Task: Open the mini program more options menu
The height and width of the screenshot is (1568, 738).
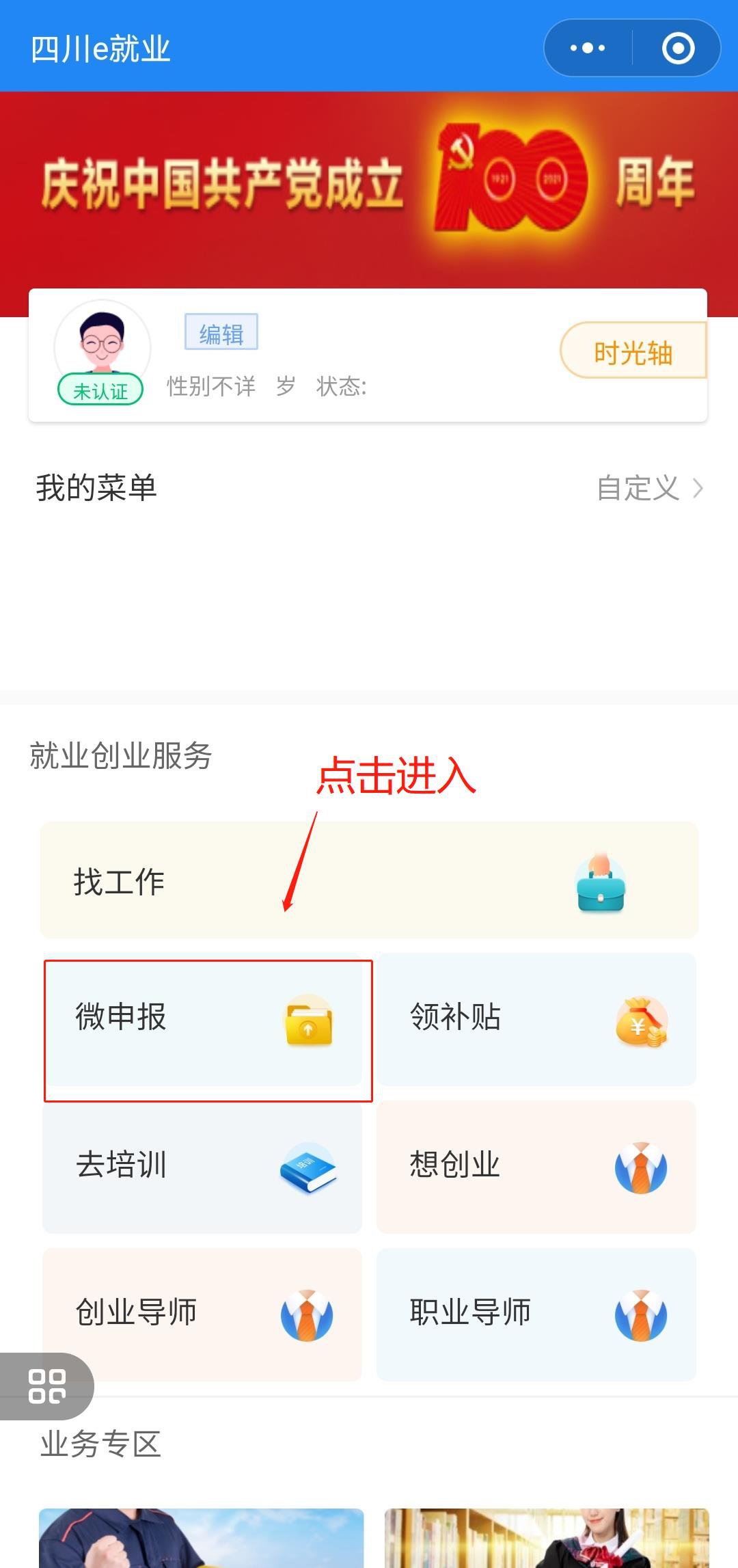Action: pyautogui.click(x=588, y=48)
